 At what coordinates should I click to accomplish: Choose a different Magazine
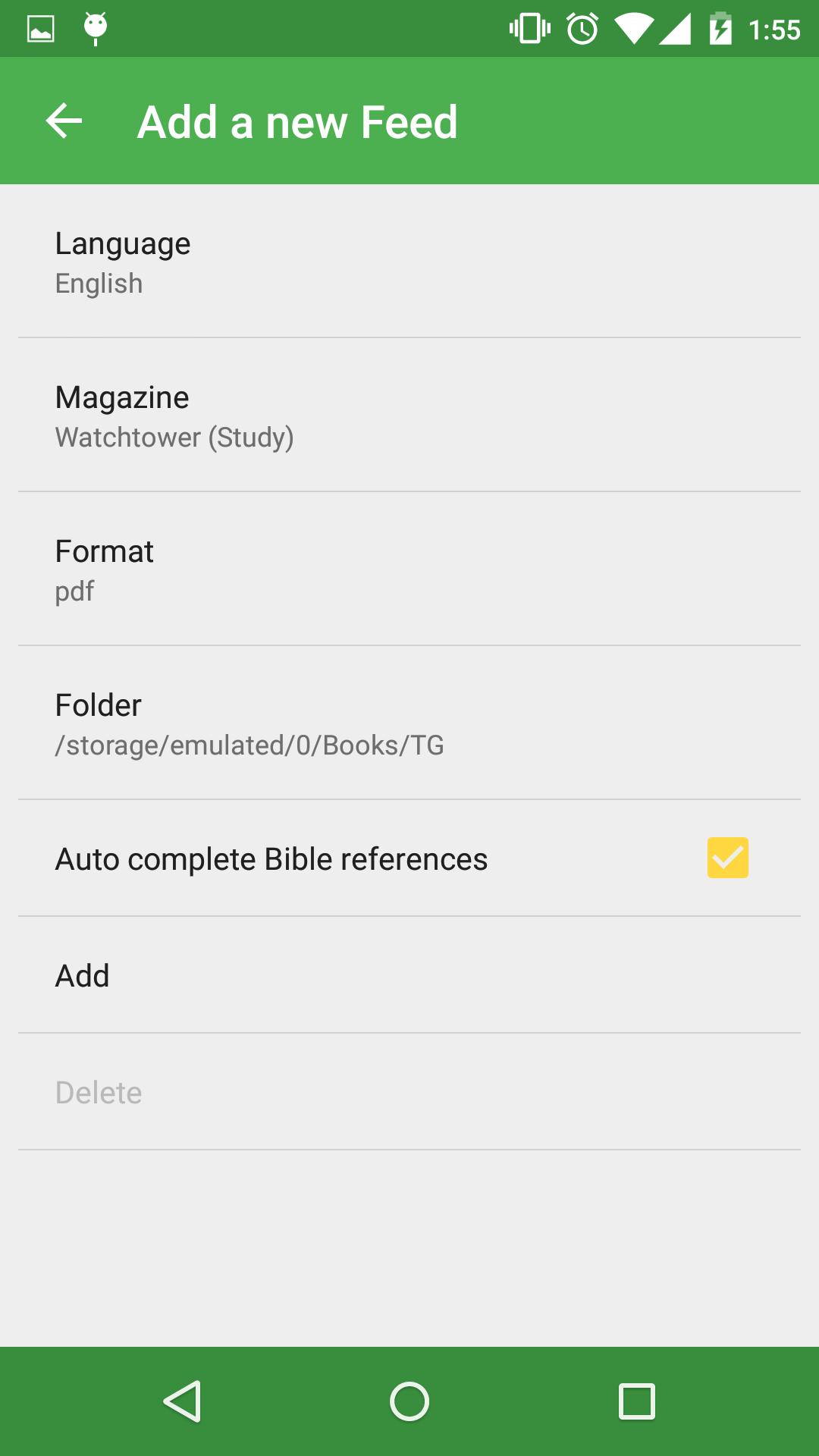(x=409, y=416)
